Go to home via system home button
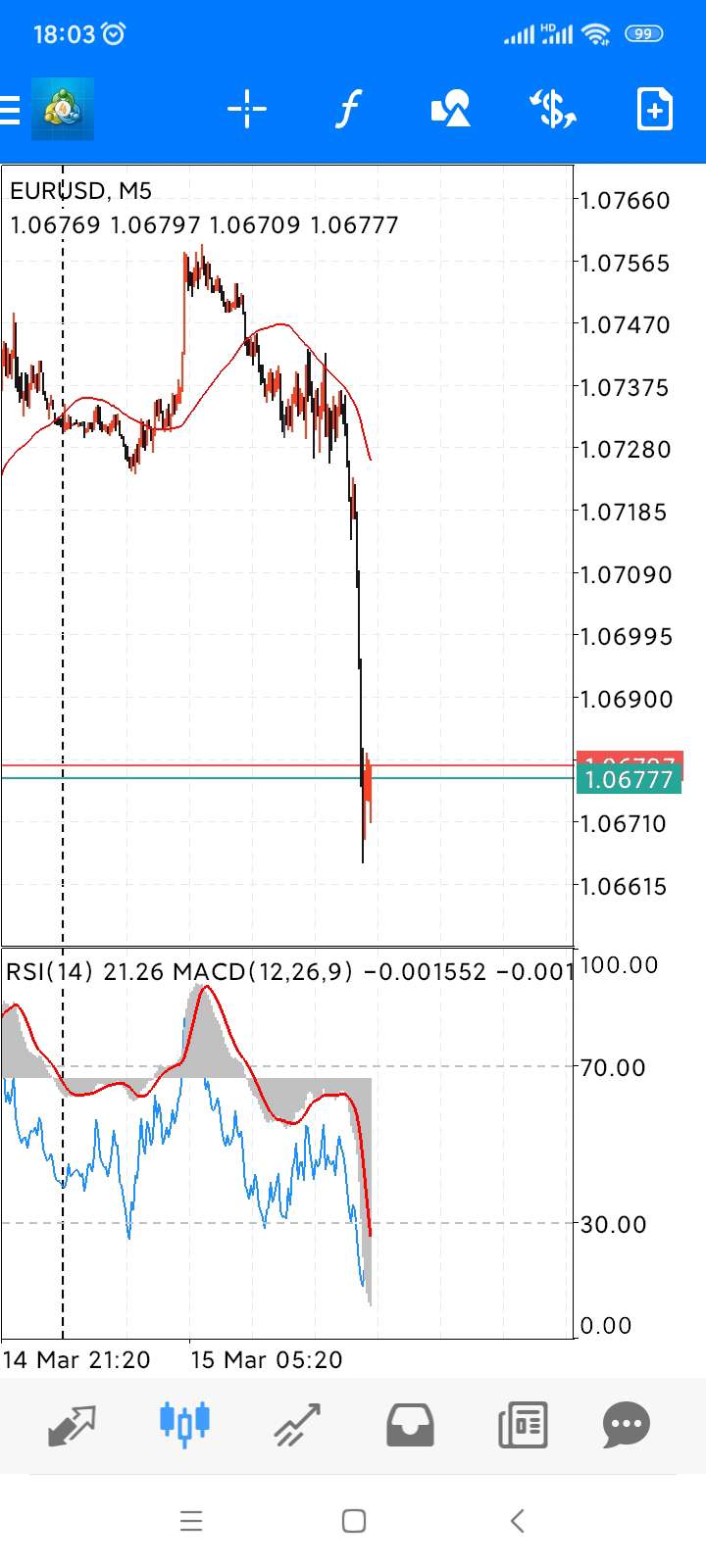706x1568 pixels. point(354,1521)
